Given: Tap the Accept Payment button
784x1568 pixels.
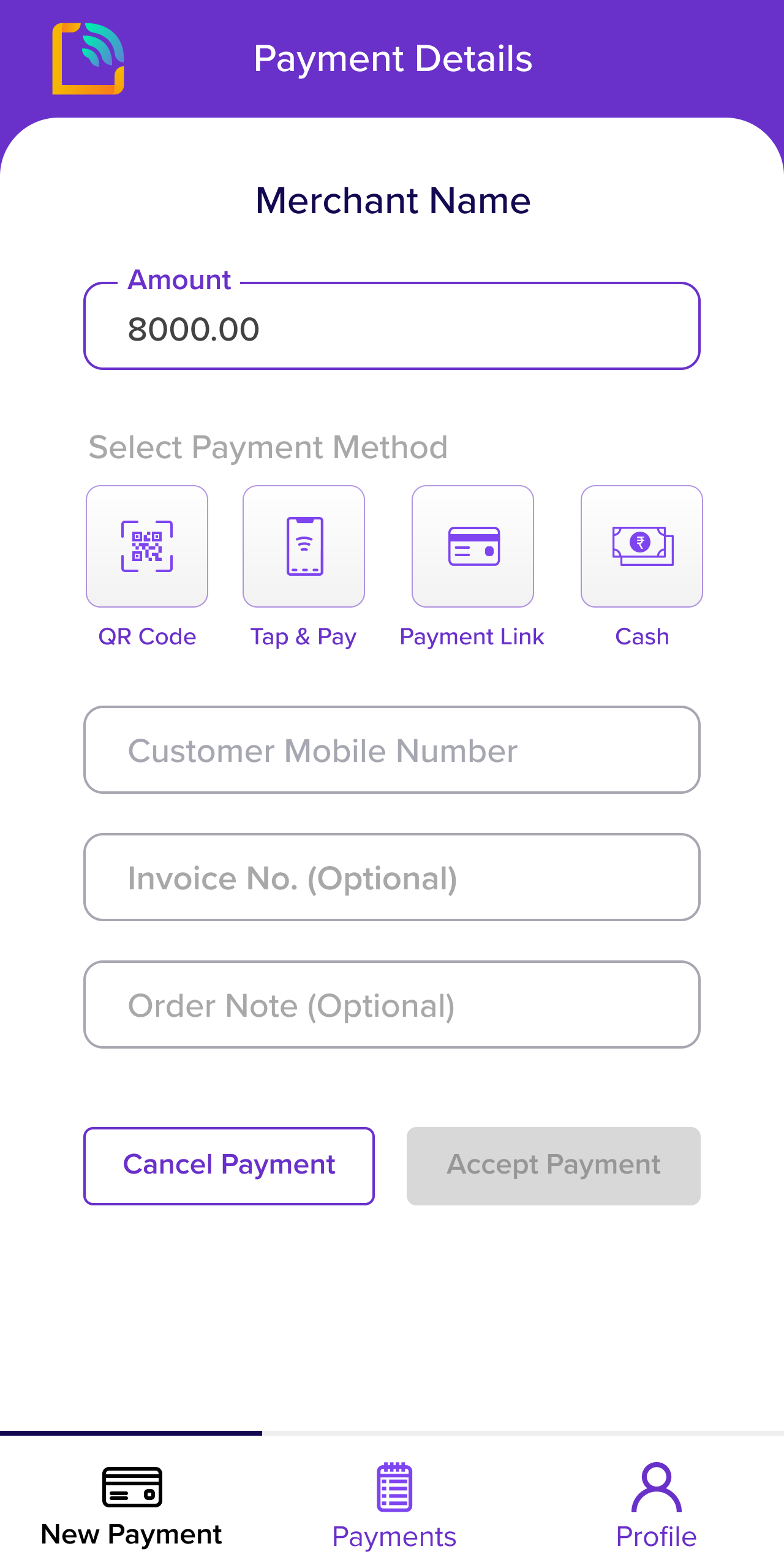Looking at the screenshot, I should pyautogui.click(x=553, y=1166).
